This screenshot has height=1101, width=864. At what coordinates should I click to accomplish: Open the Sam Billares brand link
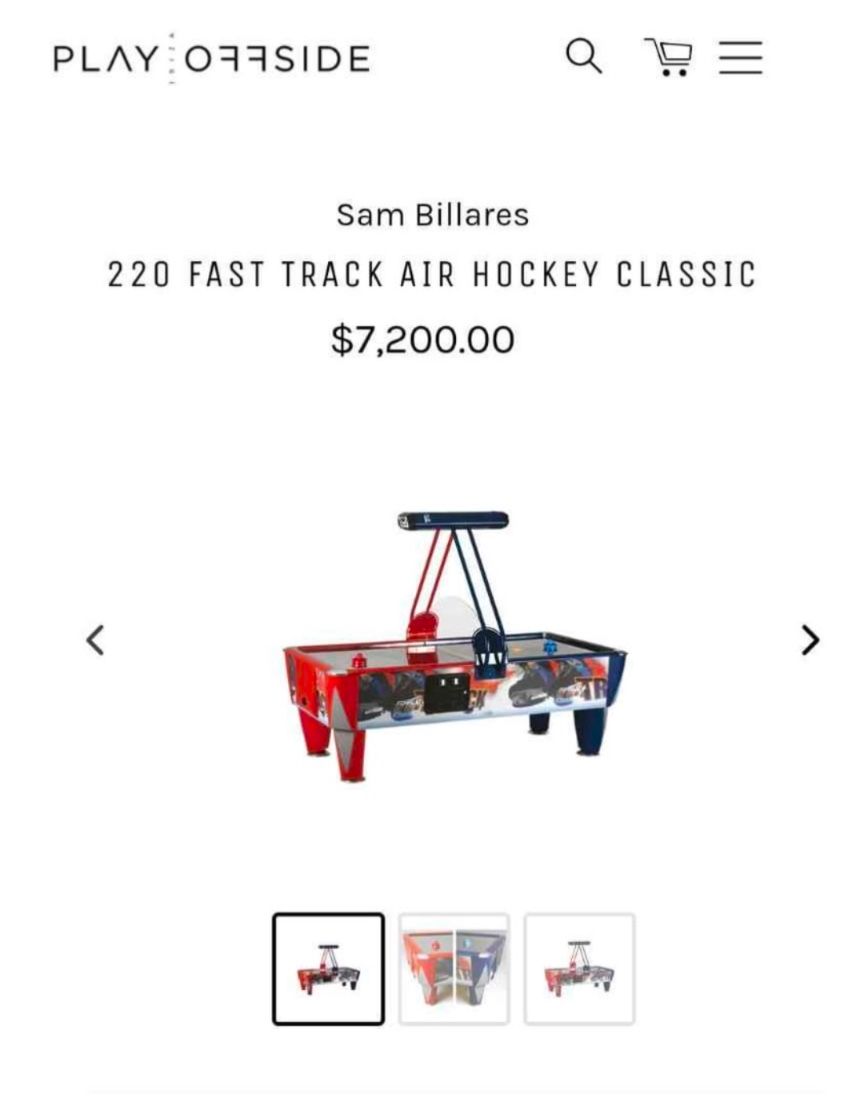pyautogui.click(x=431, y=214)
